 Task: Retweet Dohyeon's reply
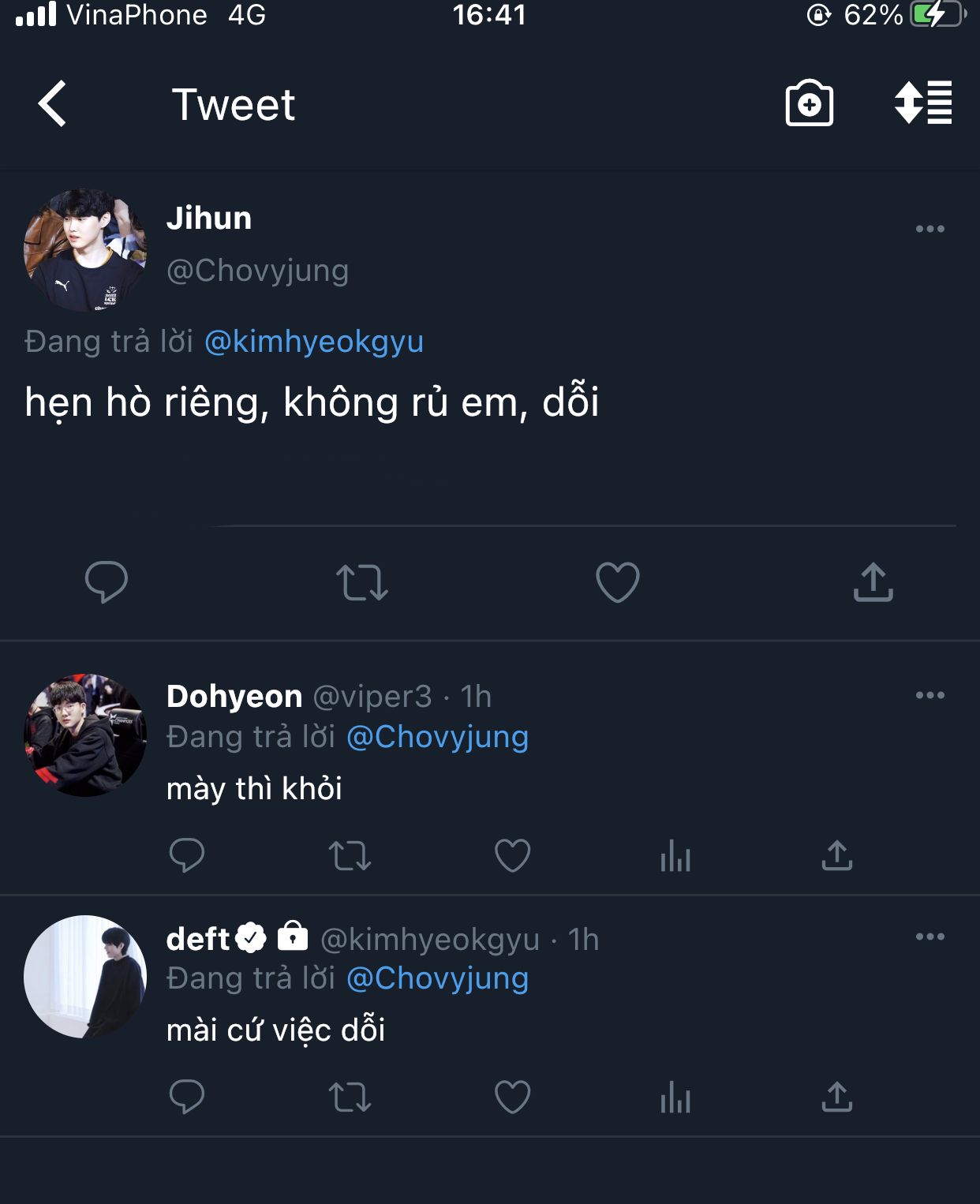(350, 855)
